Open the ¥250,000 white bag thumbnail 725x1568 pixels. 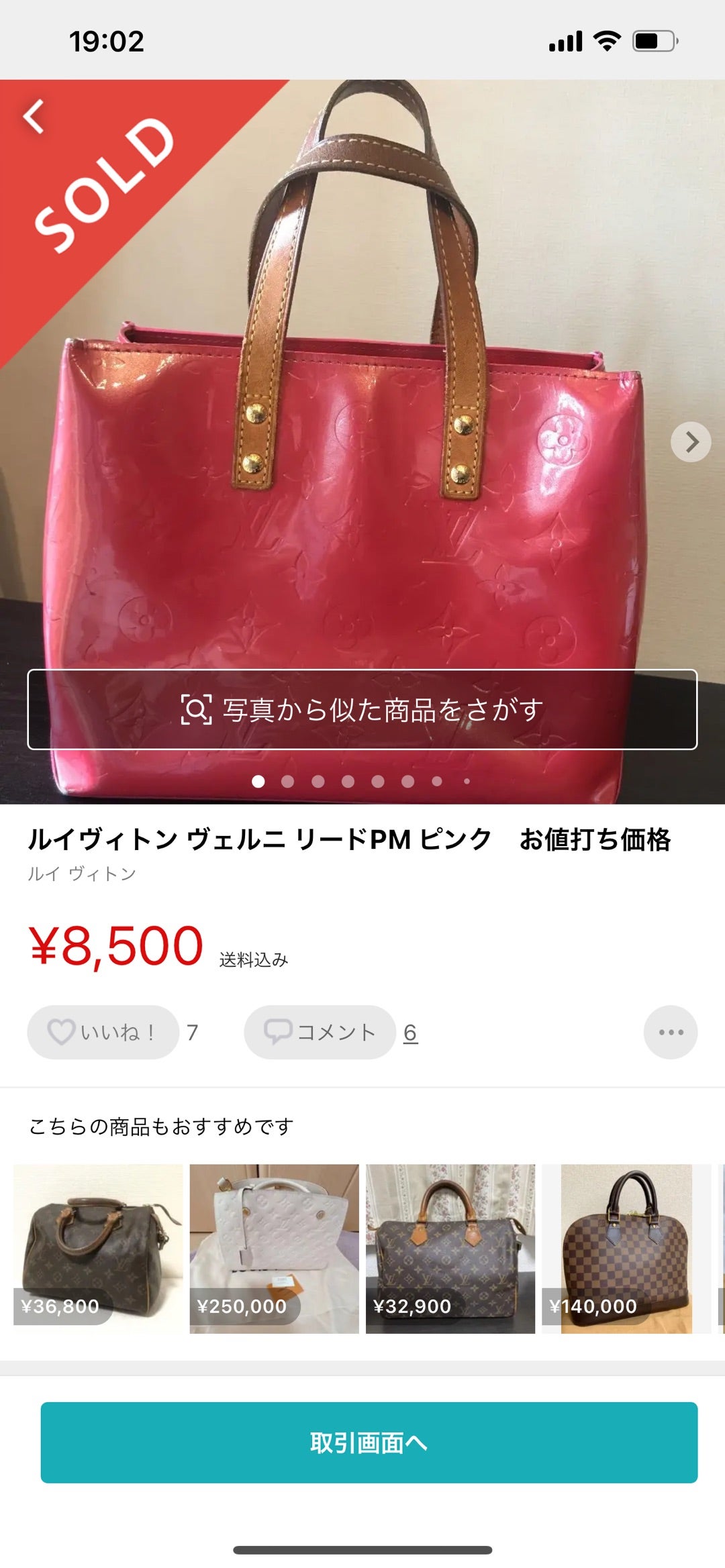click(x=274, y=1248)
